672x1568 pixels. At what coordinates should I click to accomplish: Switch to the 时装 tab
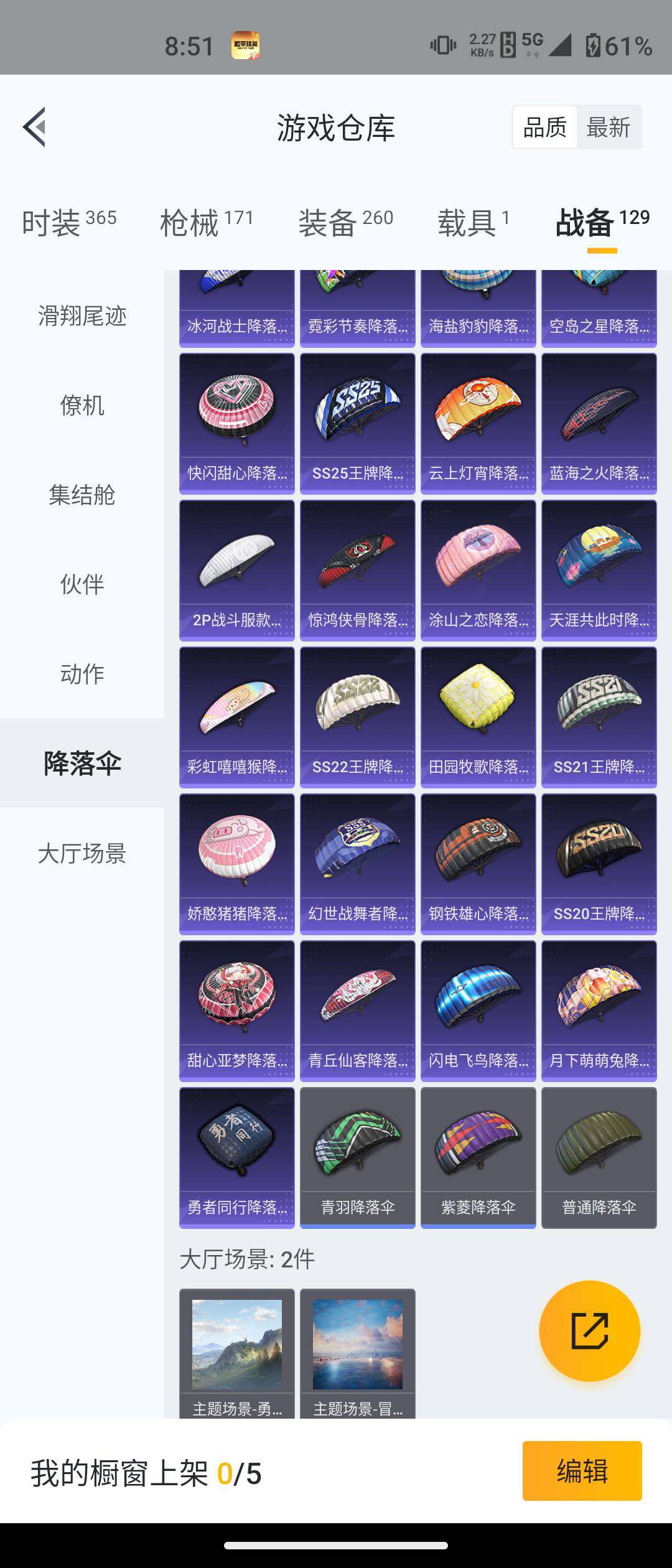pos(69,222)
